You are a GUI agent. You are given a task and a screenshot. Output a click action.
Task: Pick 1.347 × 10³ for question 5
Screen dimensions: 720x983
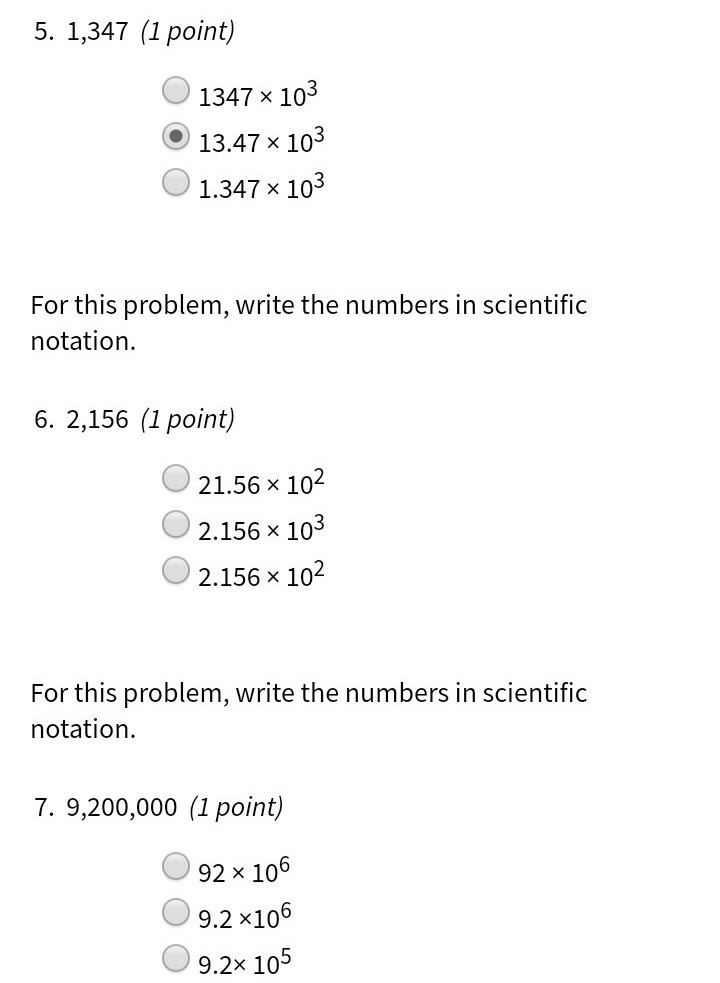(x=176, y=182)
